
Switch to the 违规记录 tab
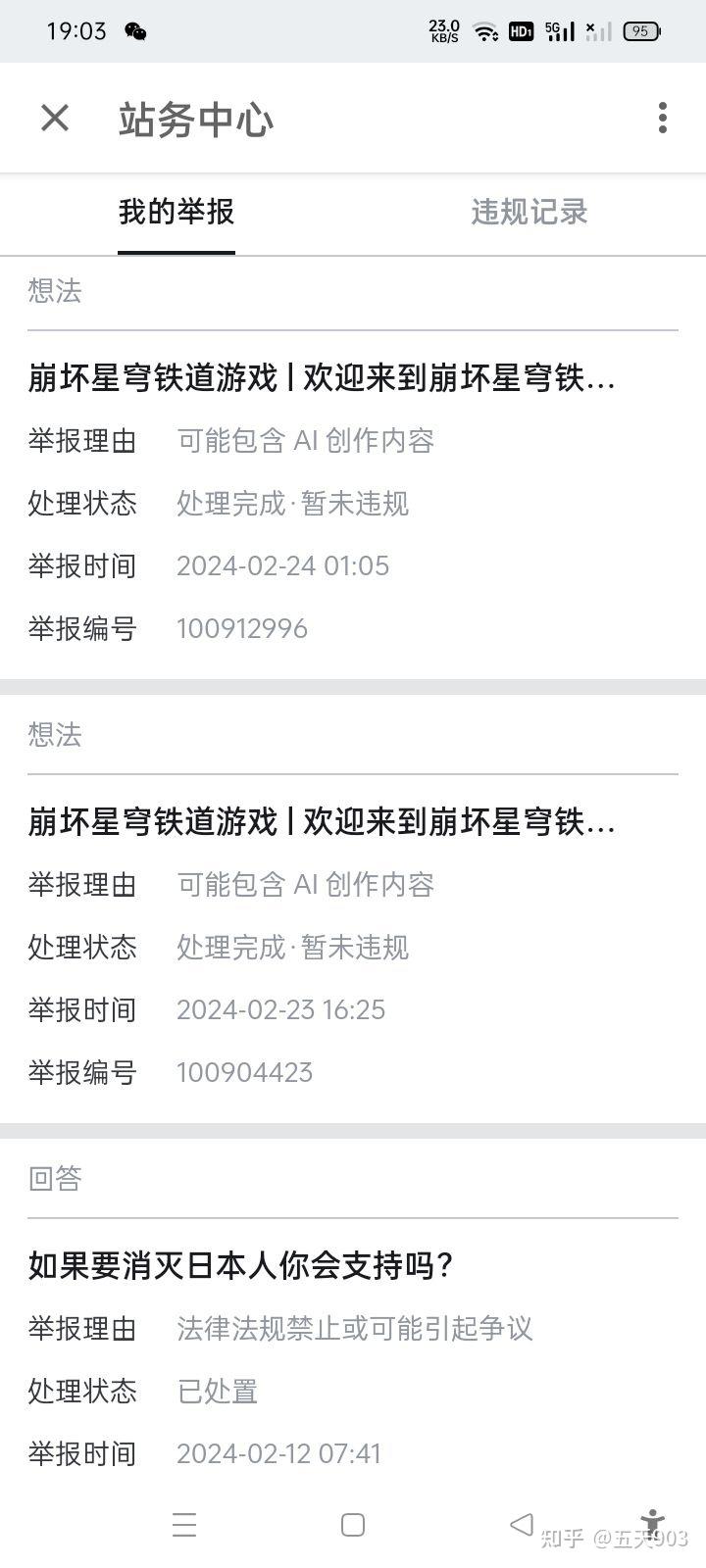(529, 212)
